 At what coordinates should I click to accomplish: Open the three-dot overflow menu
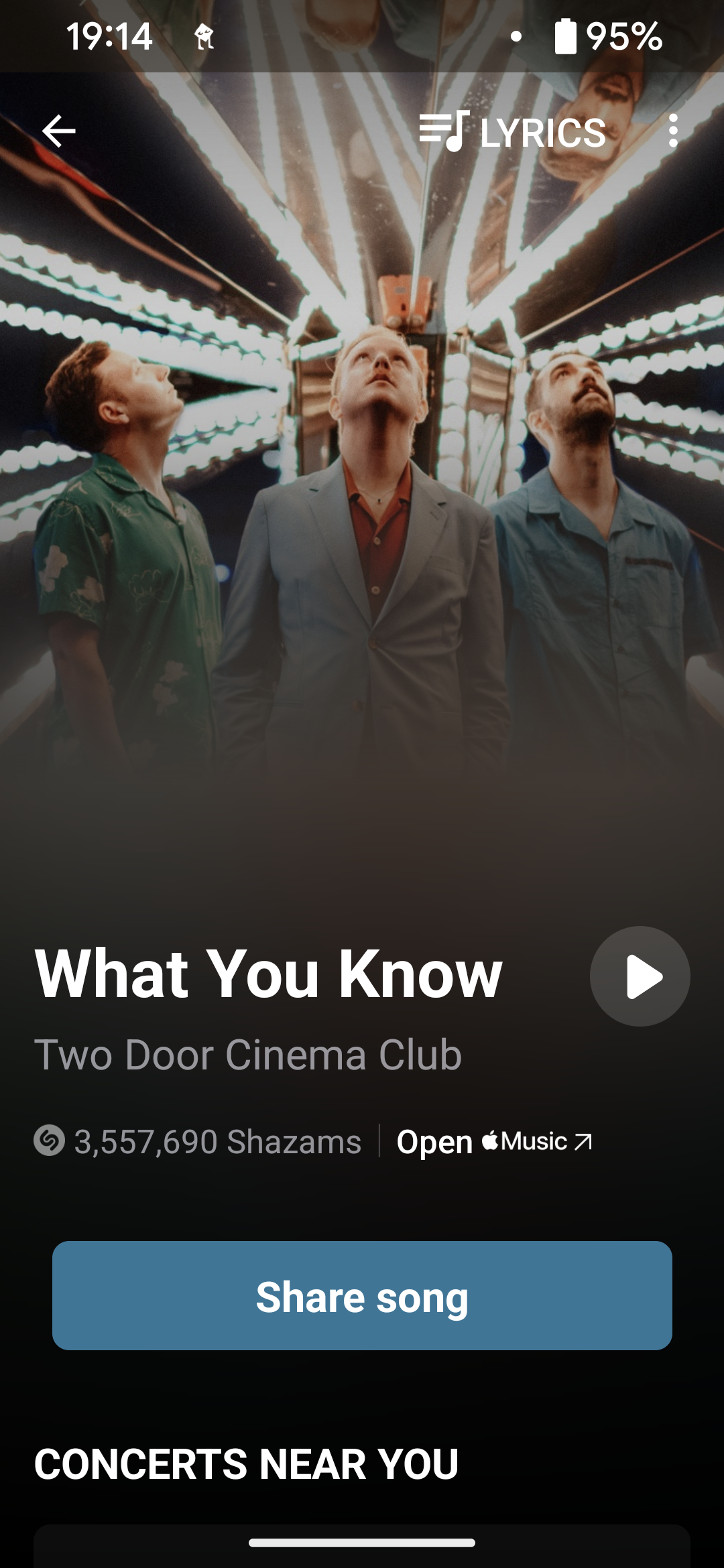coord(673,131)
